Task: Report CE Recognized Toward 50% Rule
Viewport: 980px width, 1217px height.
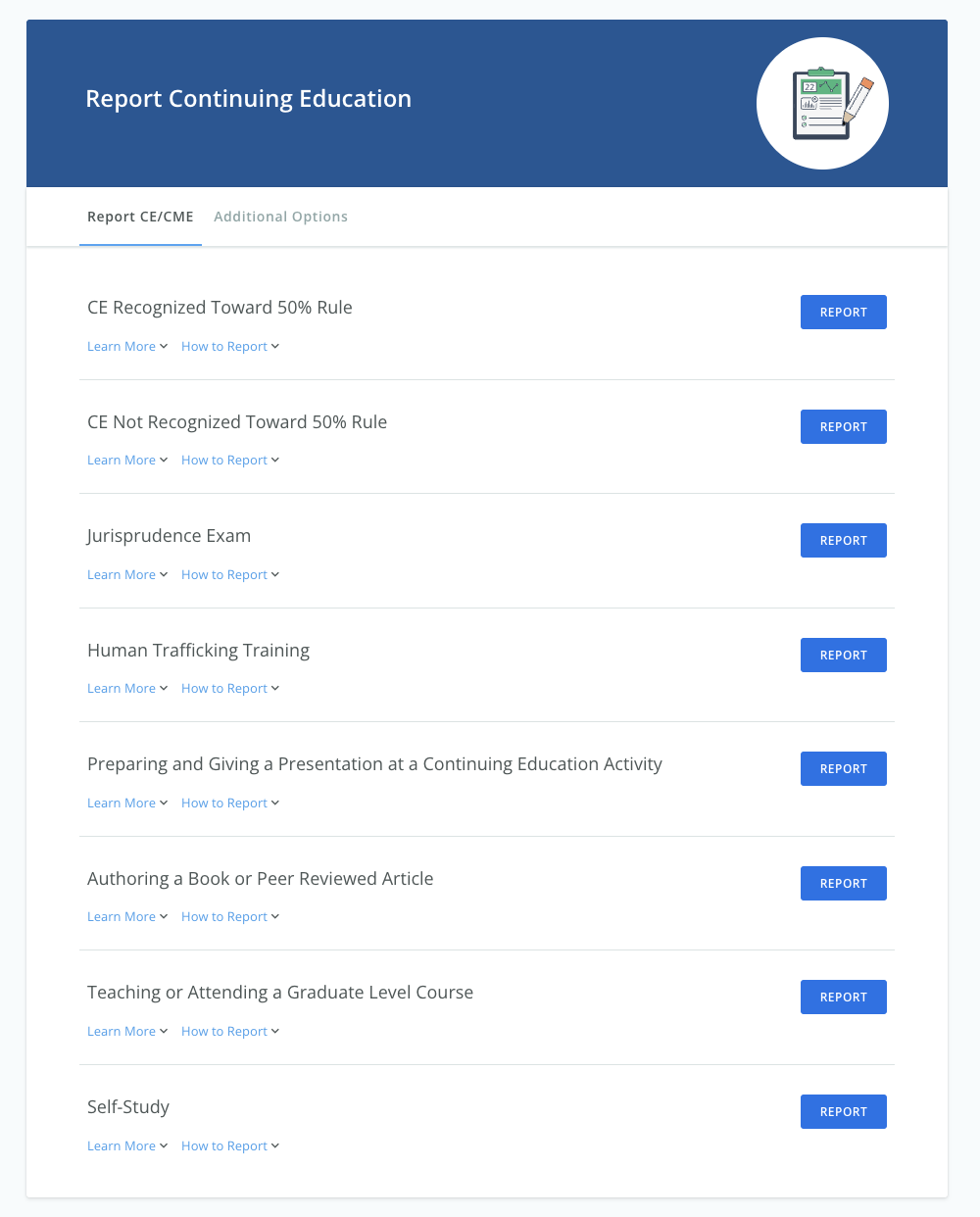Action: [x=843, y=313]
